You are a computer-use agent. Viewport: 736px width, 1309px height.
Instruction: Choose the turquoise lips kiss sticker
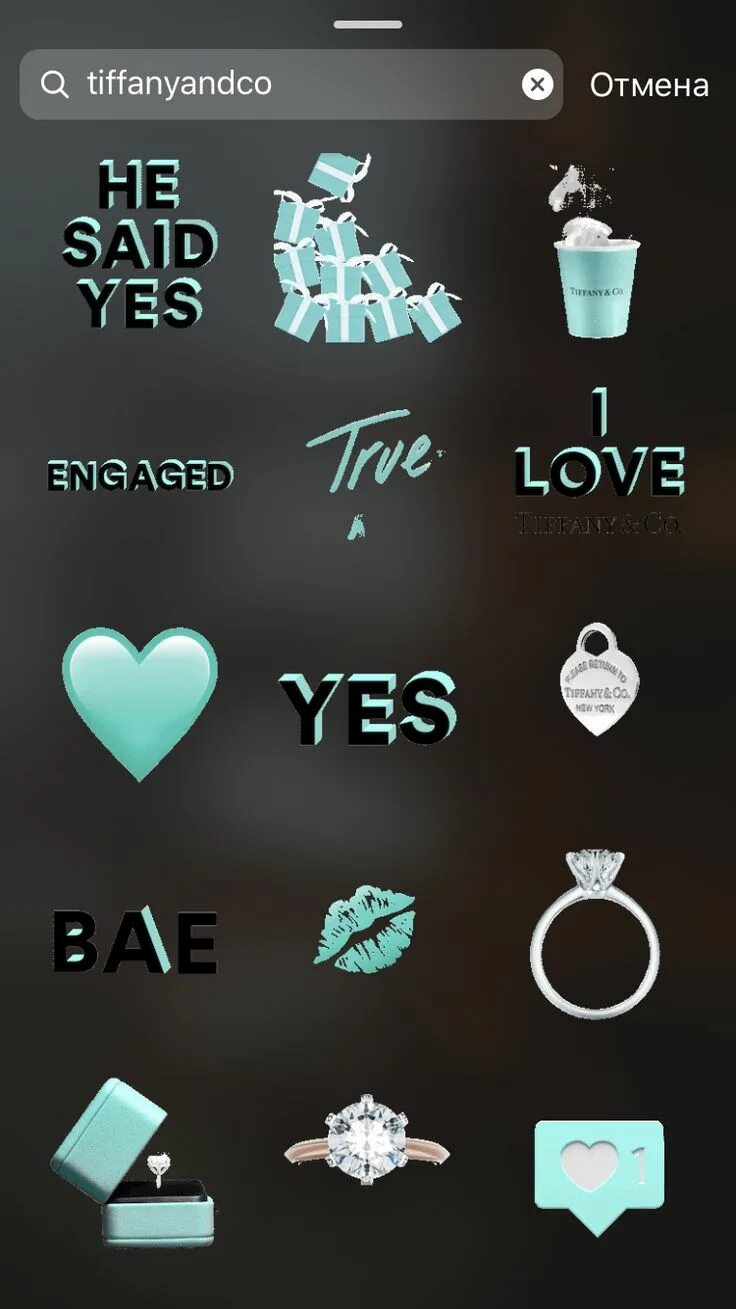(365, 925)
